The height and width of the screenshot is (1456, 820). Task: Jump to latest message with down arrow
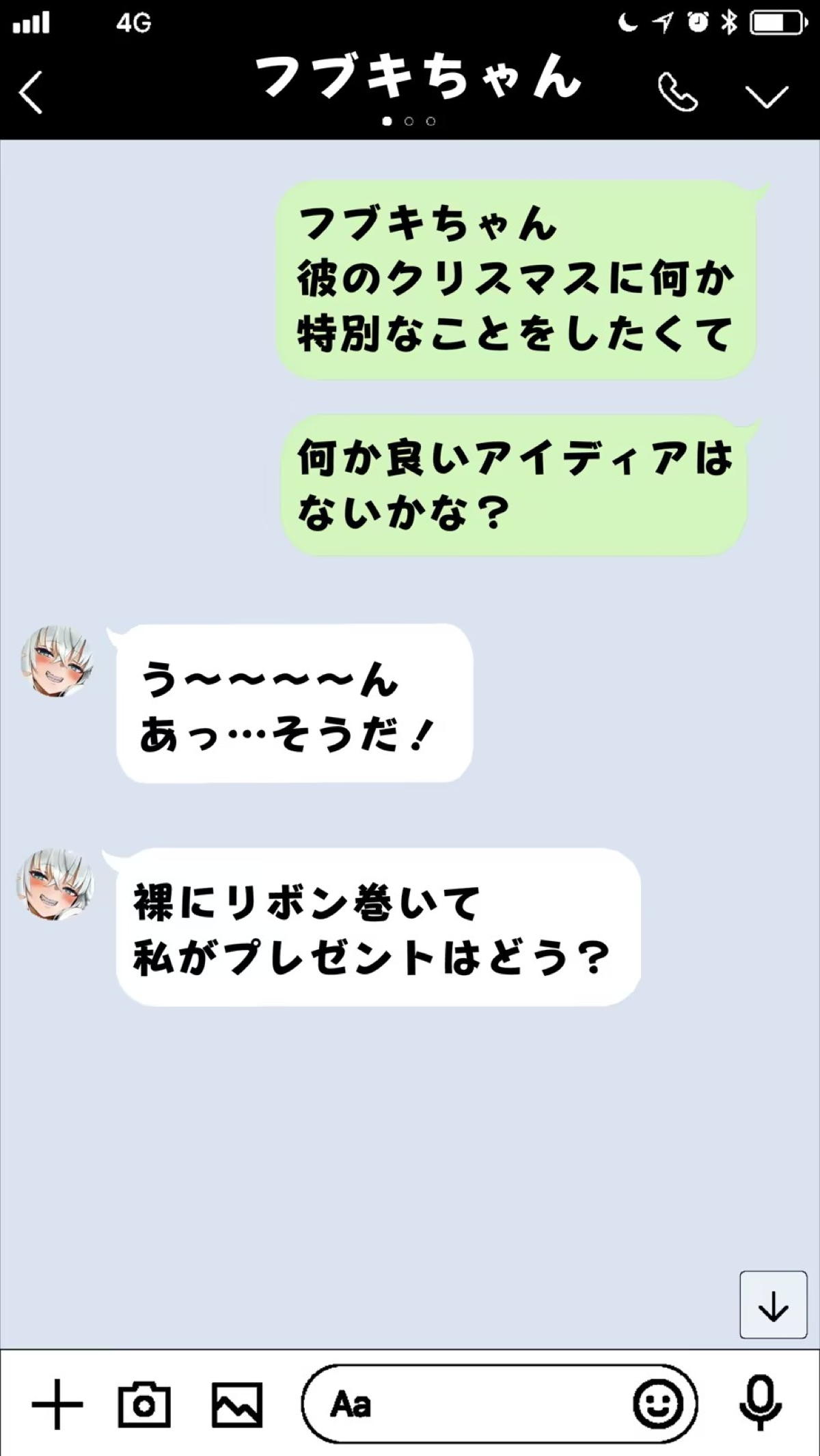(773, 1304)
